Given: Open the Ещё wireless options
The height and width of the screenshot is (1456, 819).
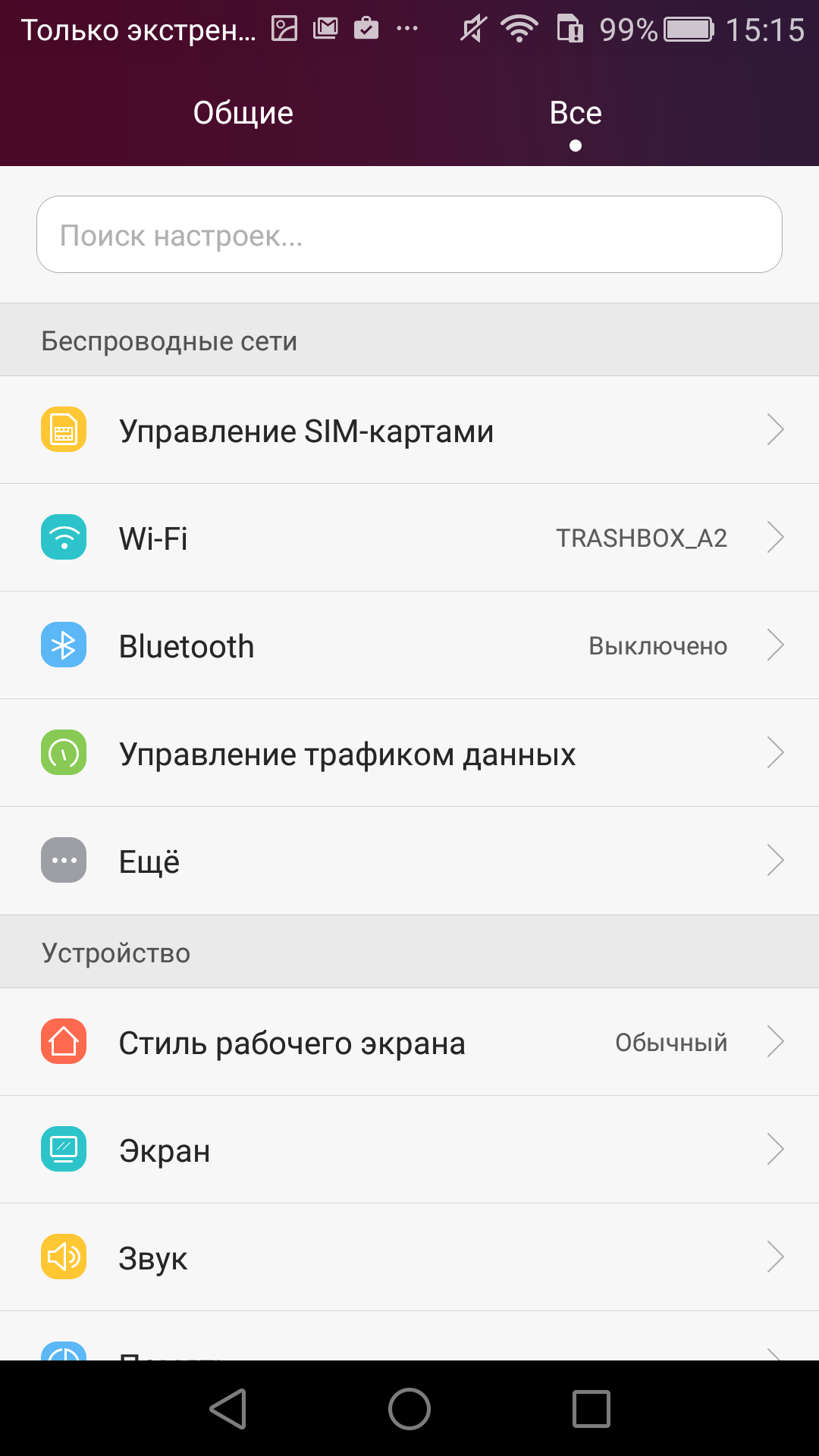Looking at the screenshot, I should 409,861.
